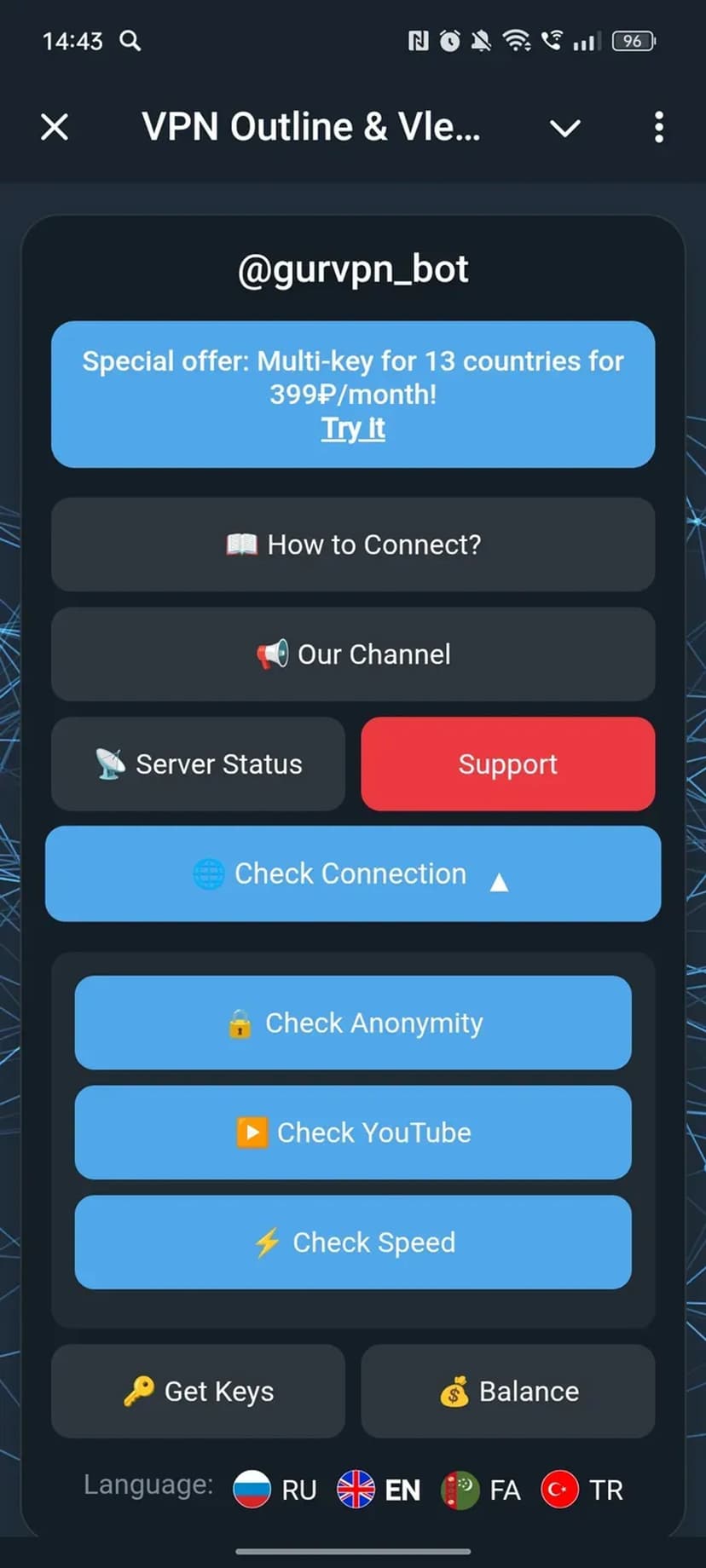Expand the title dropdown chevron
Image resolution: width=706 pixels, height=1568 pixels.
click(564, 128)
